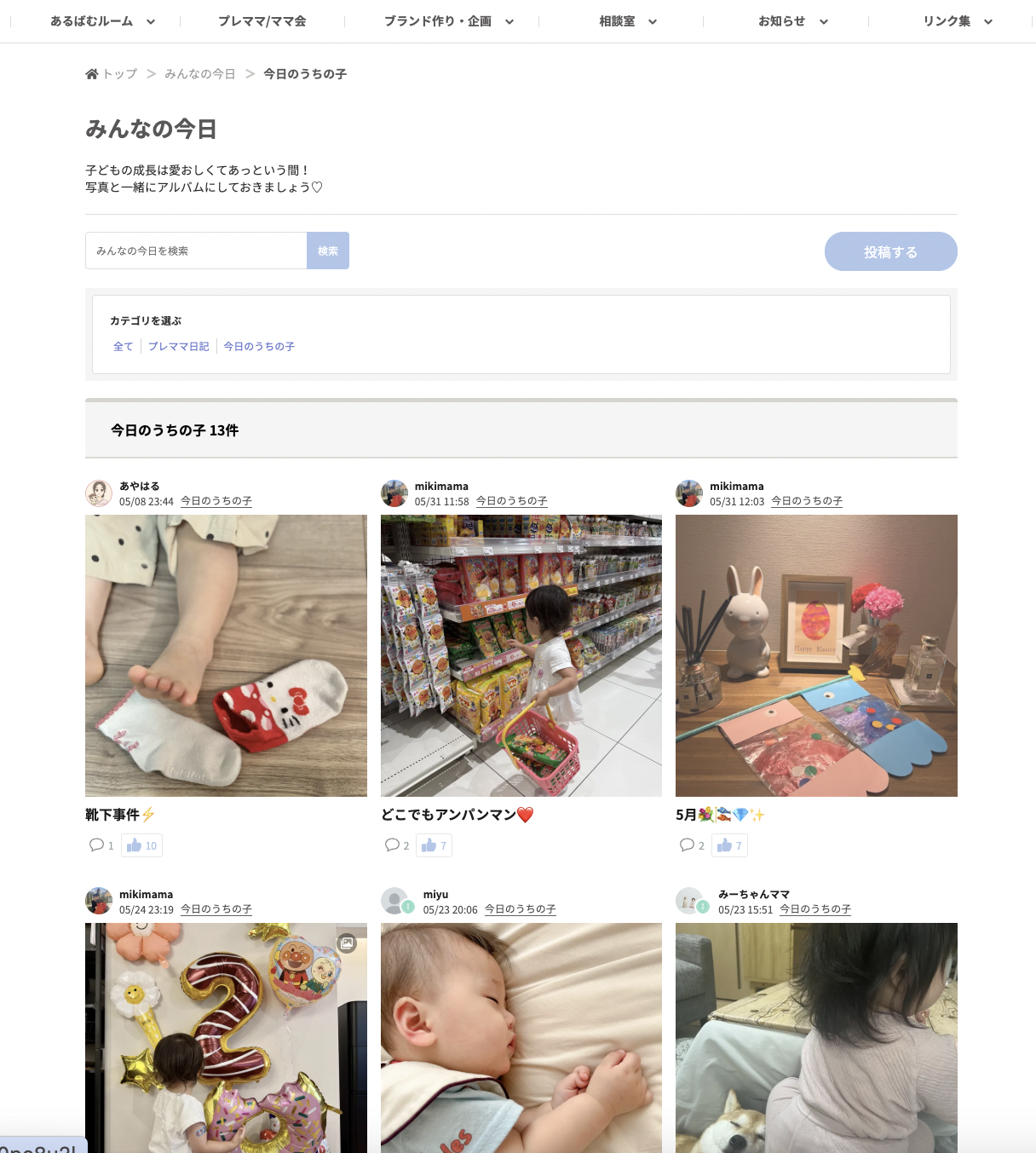Viewport: 1036px width, 1153px height.
Task: Open みんなの今日 breadcrumb link
Action: [199, 74]
